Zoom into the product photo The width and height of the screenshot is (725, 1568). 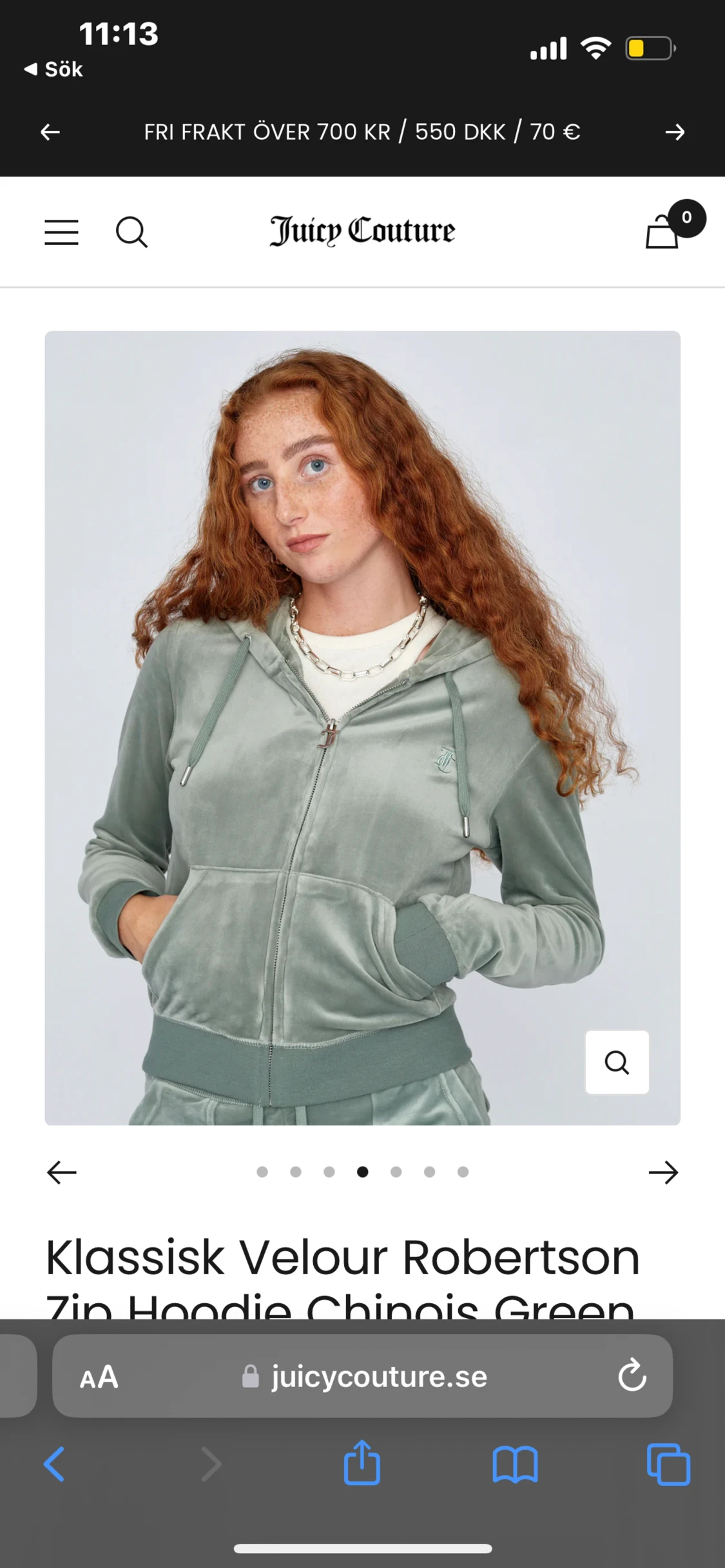coord(617,1062)
